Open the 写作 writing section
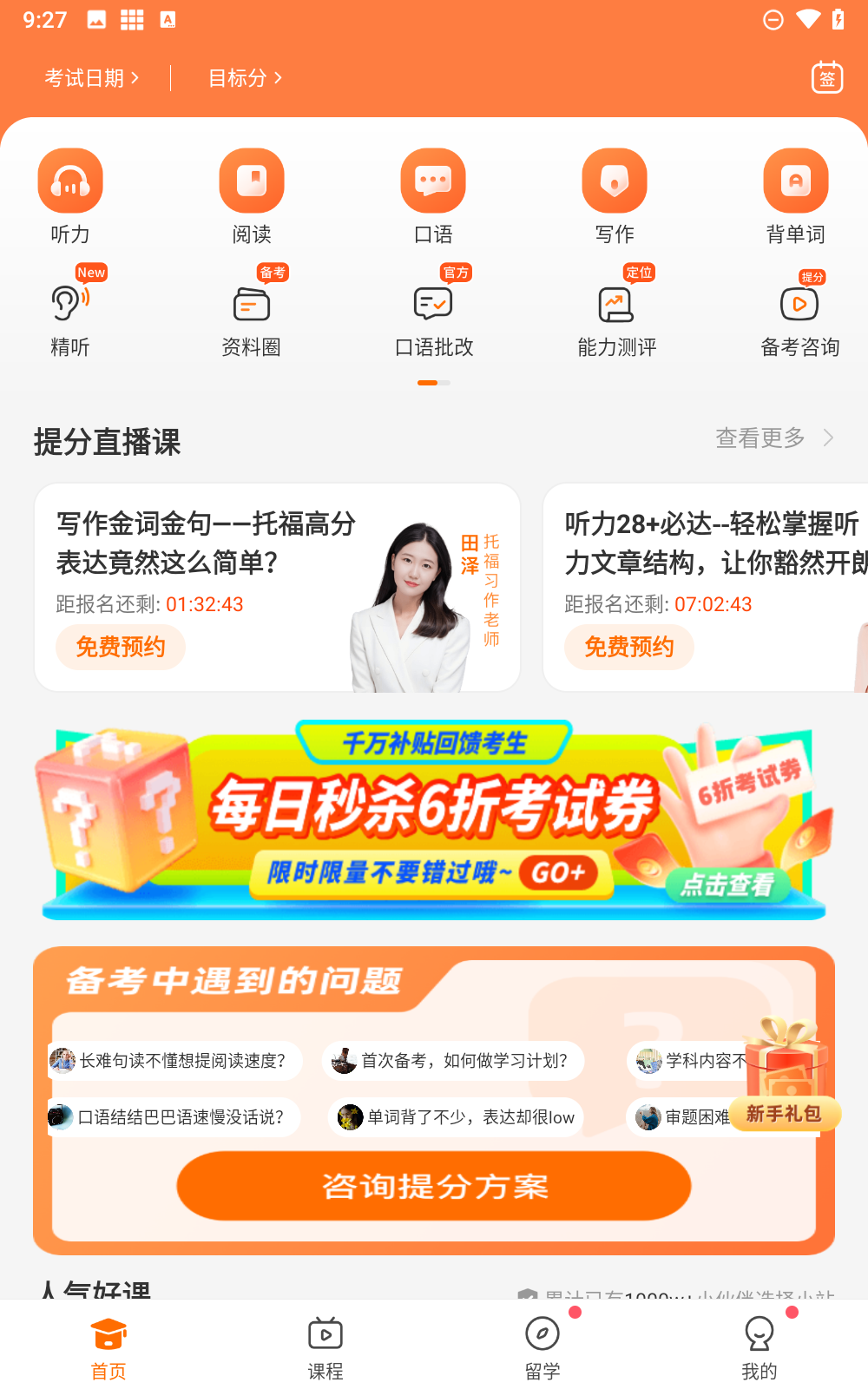 pos(615,195)
